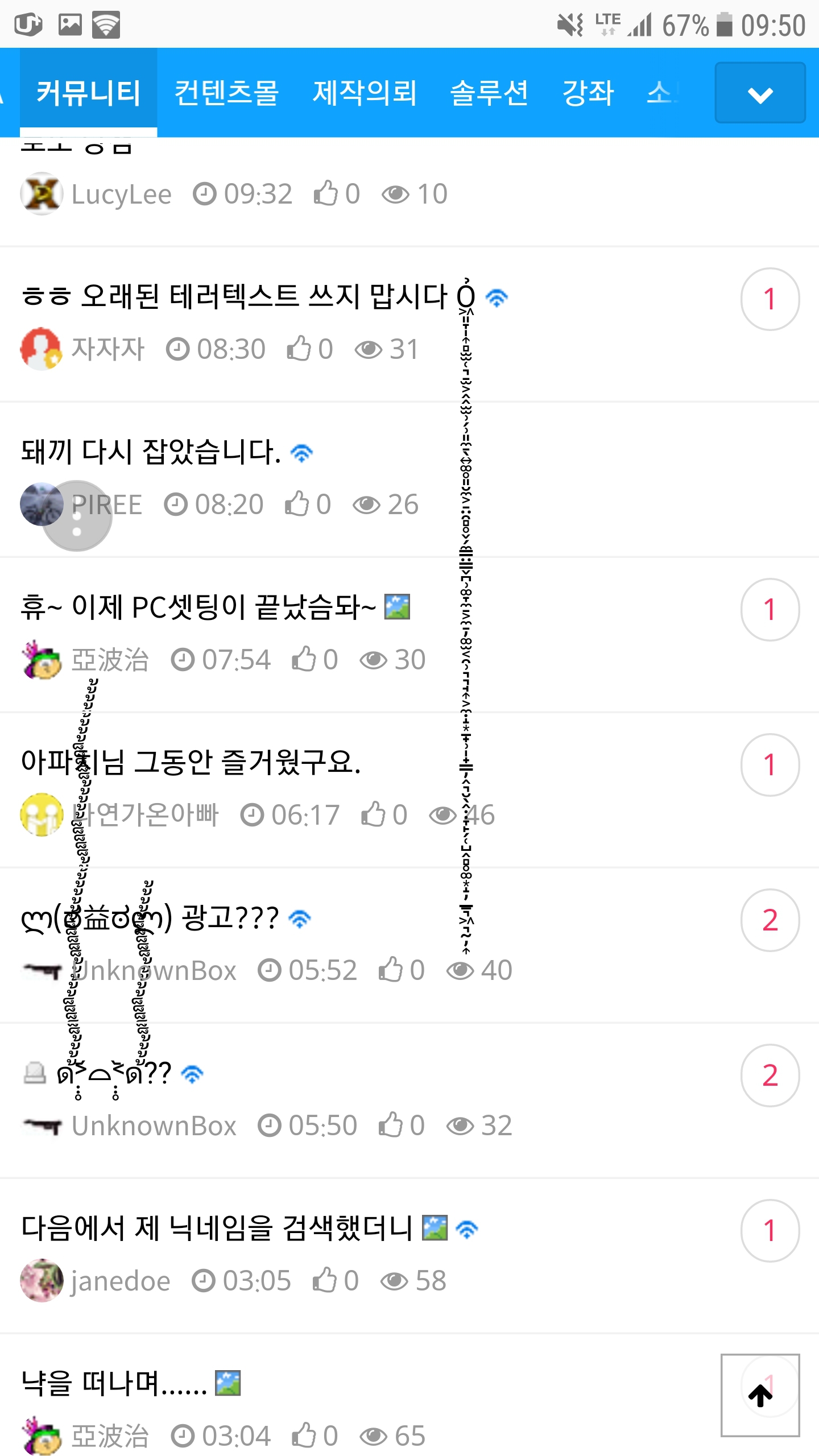This screenshot has height=1456, width=819.
Task: Open post 돼끼 다시 잡았습니다
Action: [x=151, y=452]
